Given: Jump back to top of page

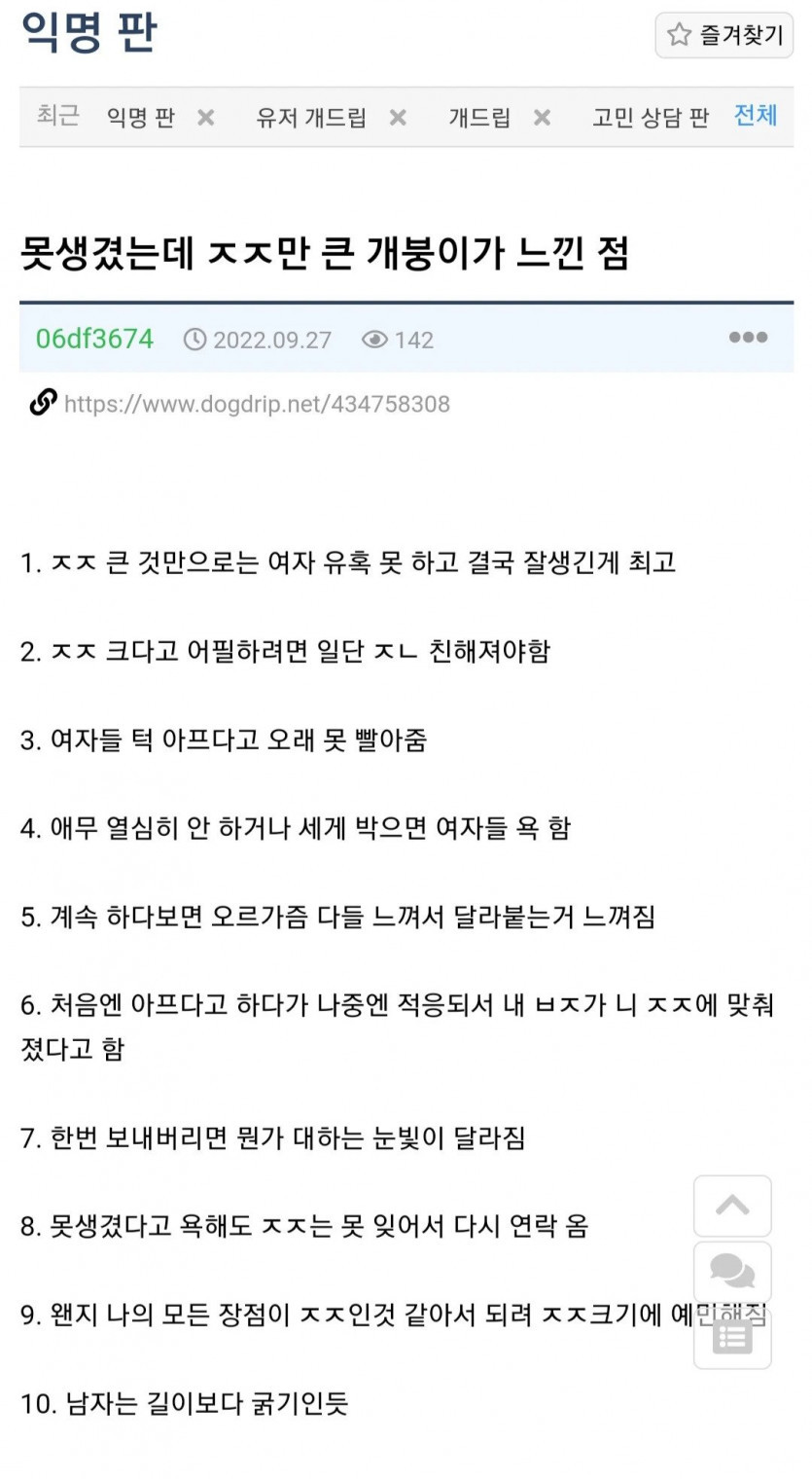Looking at the screenshot, I should tap(732, 1206).
